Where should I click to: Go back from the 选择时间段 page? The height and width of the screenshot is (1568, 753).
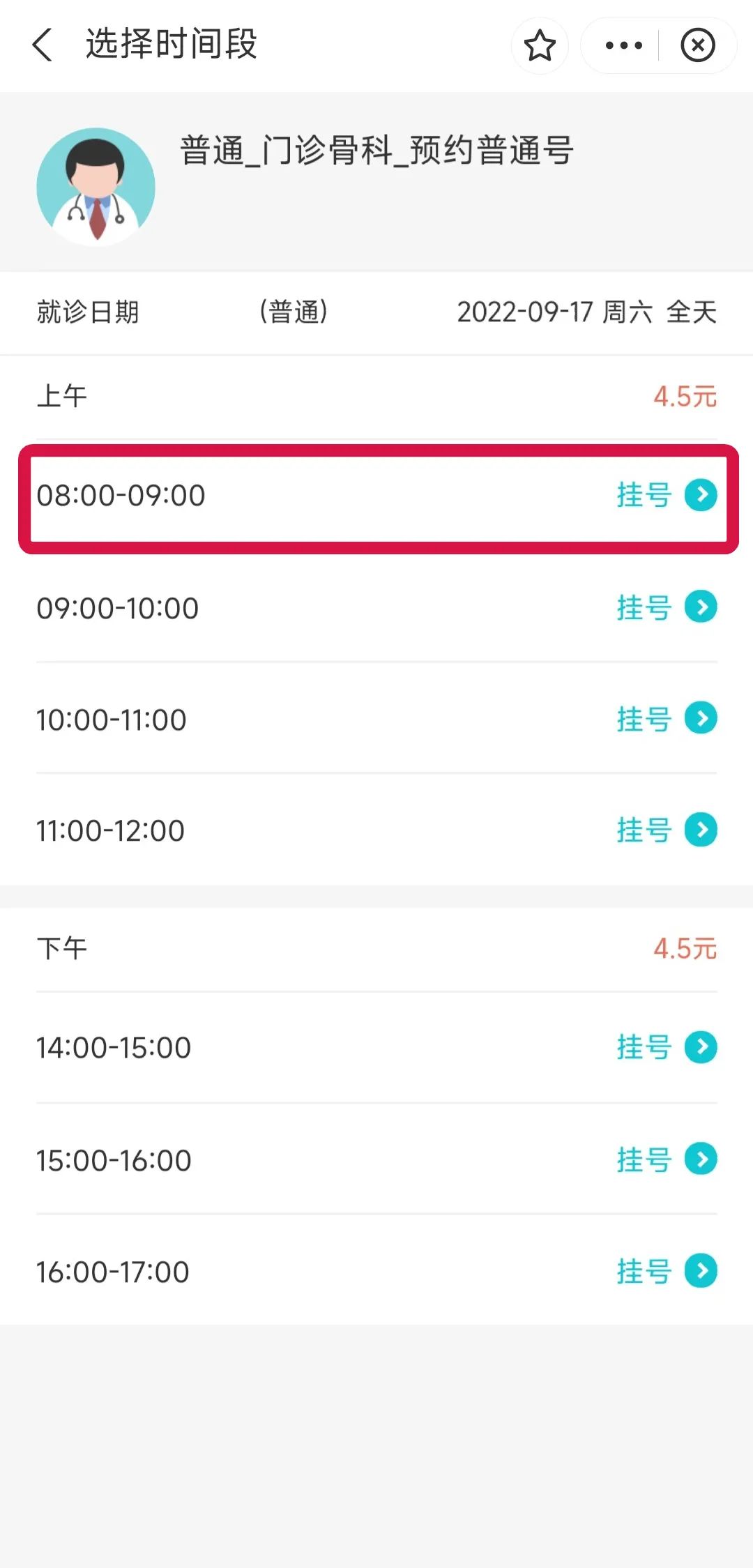43,45
